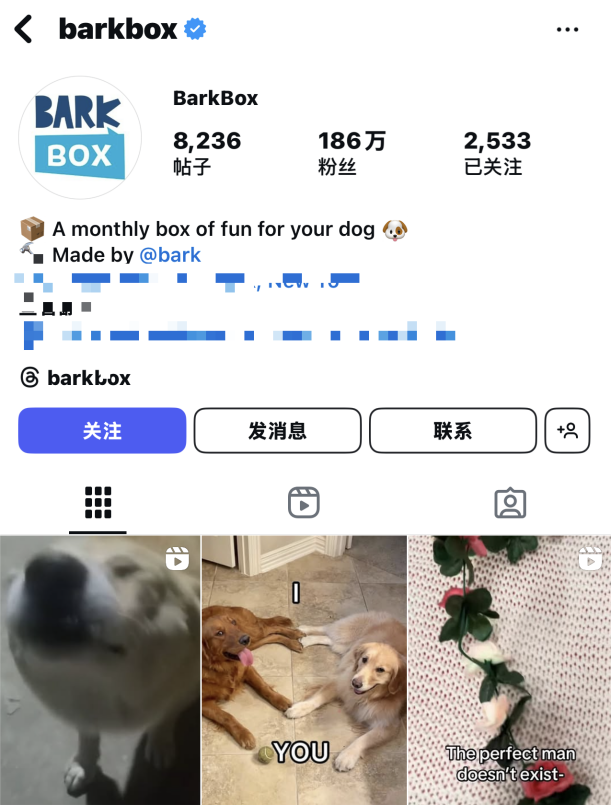Open the three-dot overflow menu

(x=567, y=30)
